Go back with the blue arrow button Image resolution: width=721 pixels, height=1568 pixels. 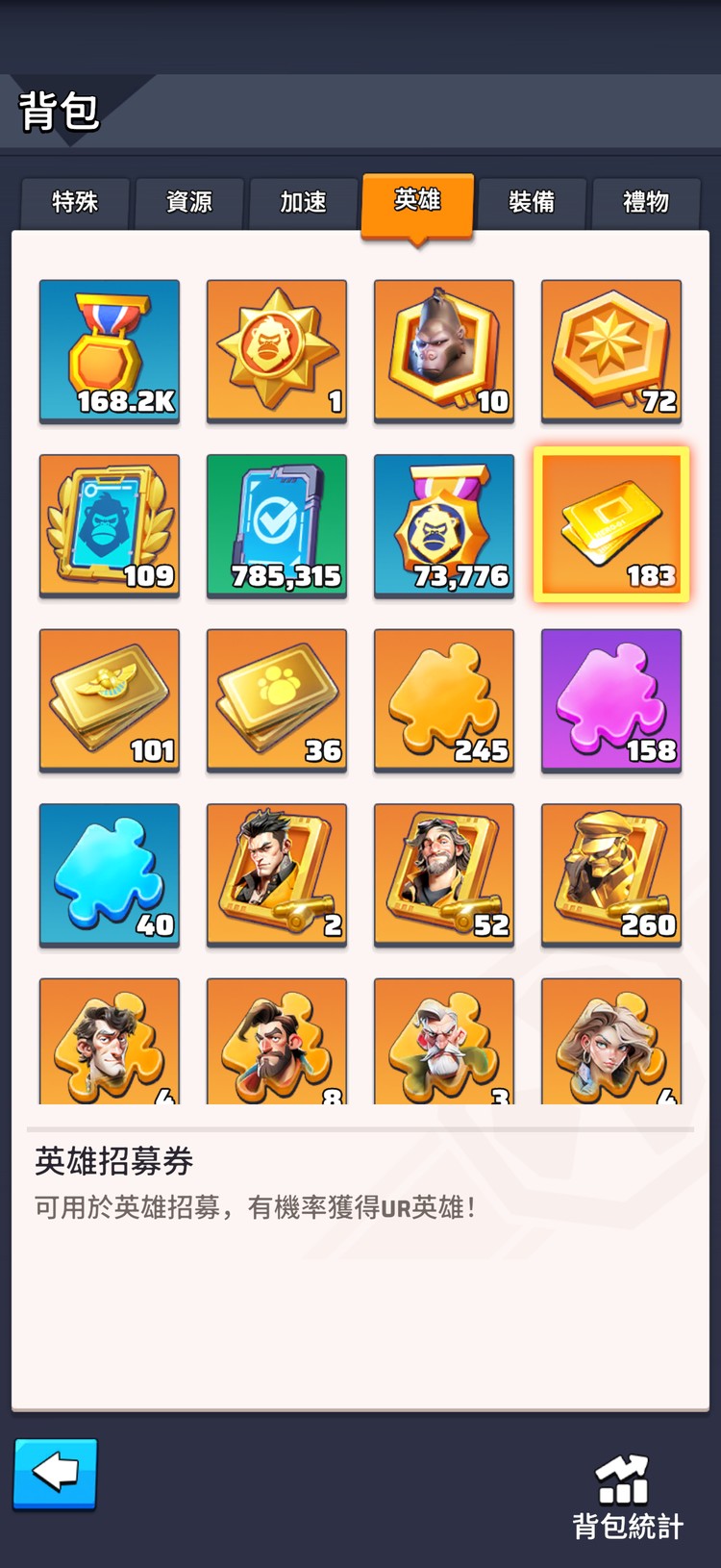click(55, 1473)
